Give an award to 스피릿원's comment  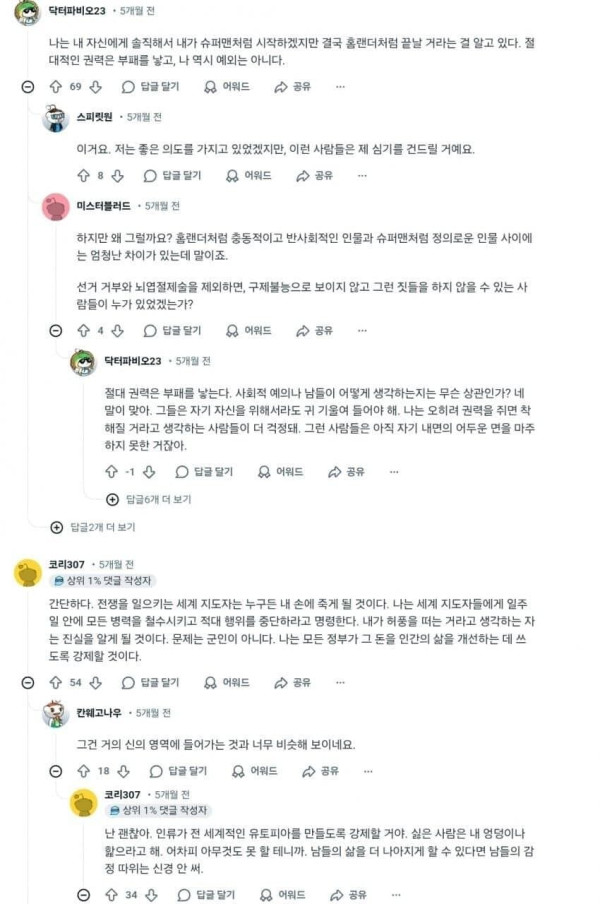[x=248, y=175]
